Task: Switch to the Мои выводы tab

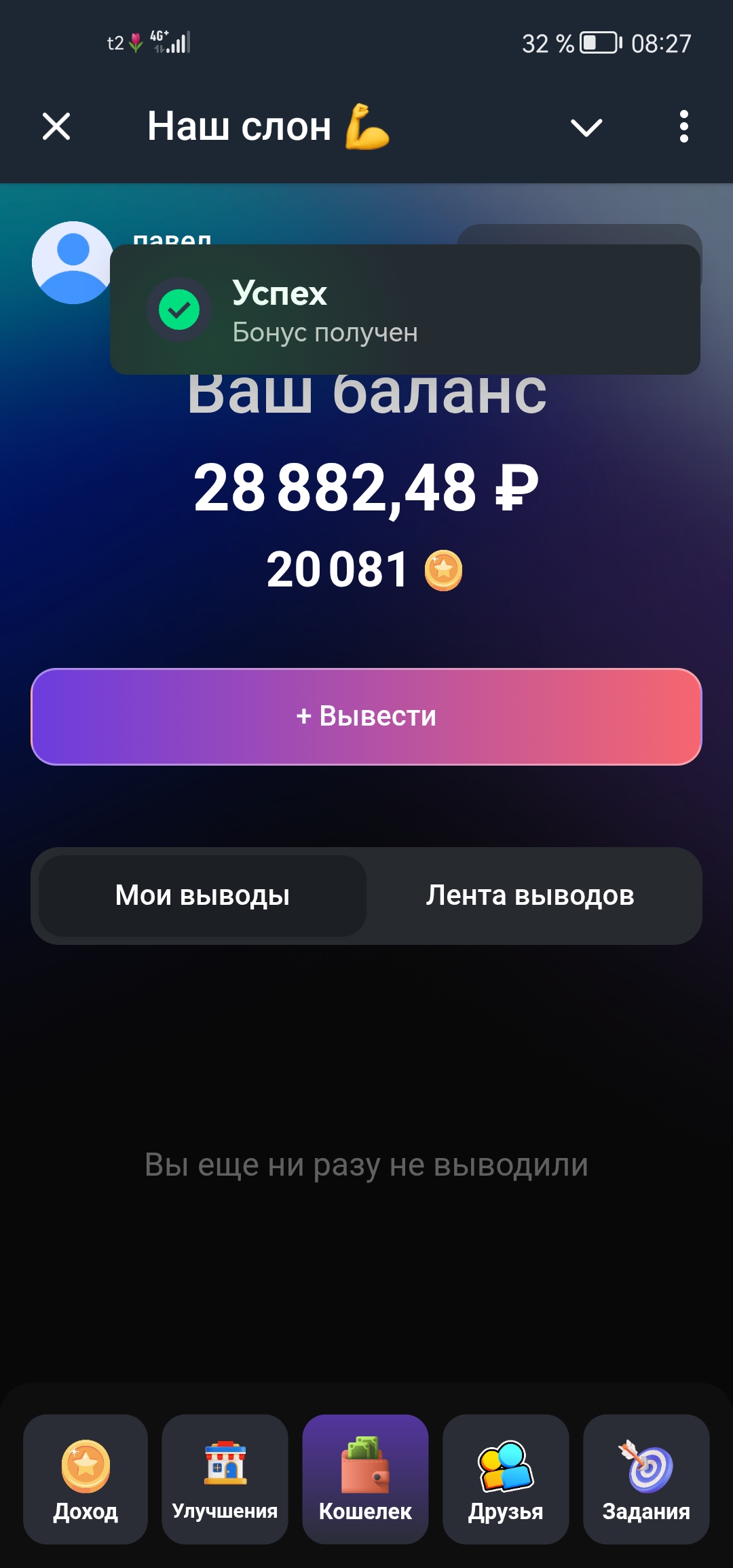Action: pos(202,895)
